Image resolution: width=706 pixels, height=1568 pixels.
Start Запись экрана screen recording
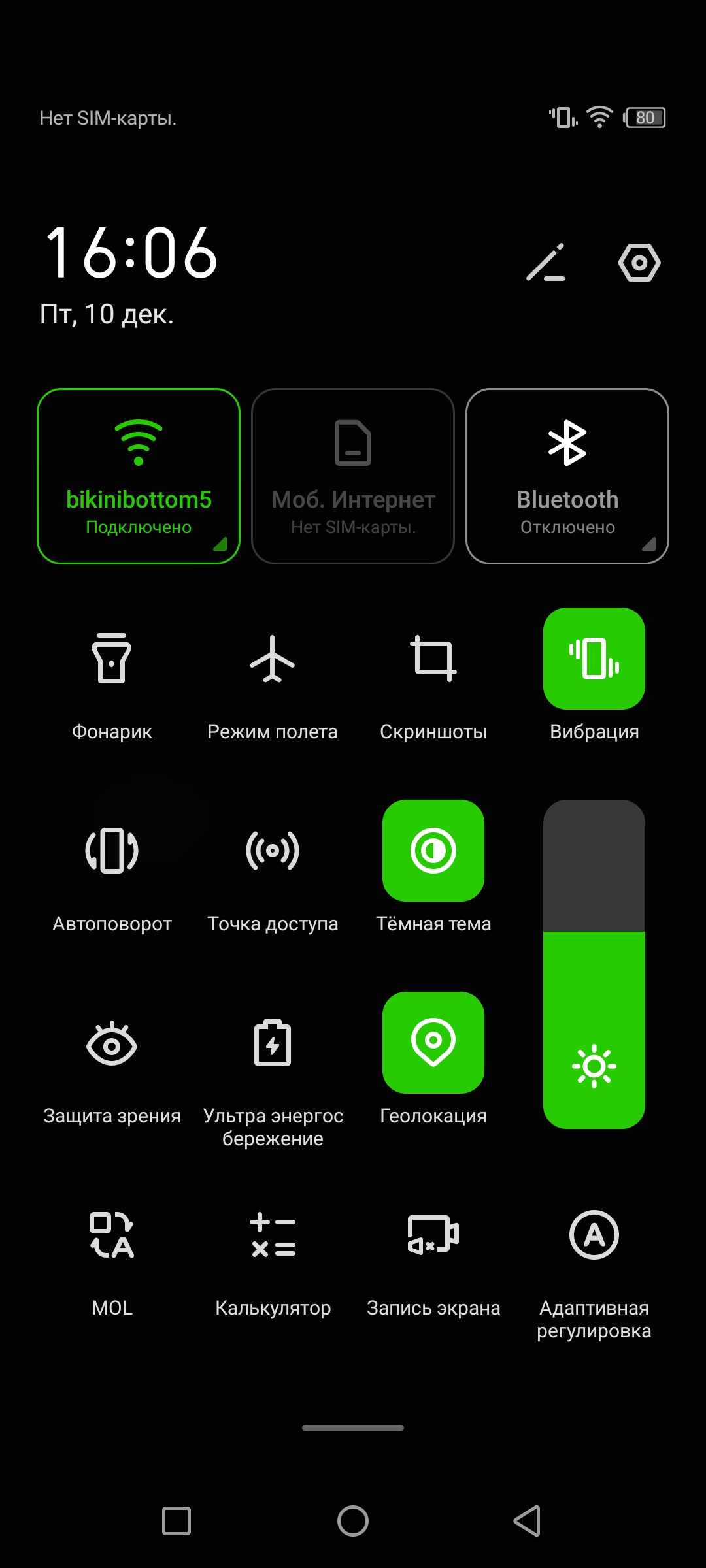click(433, 1235)
